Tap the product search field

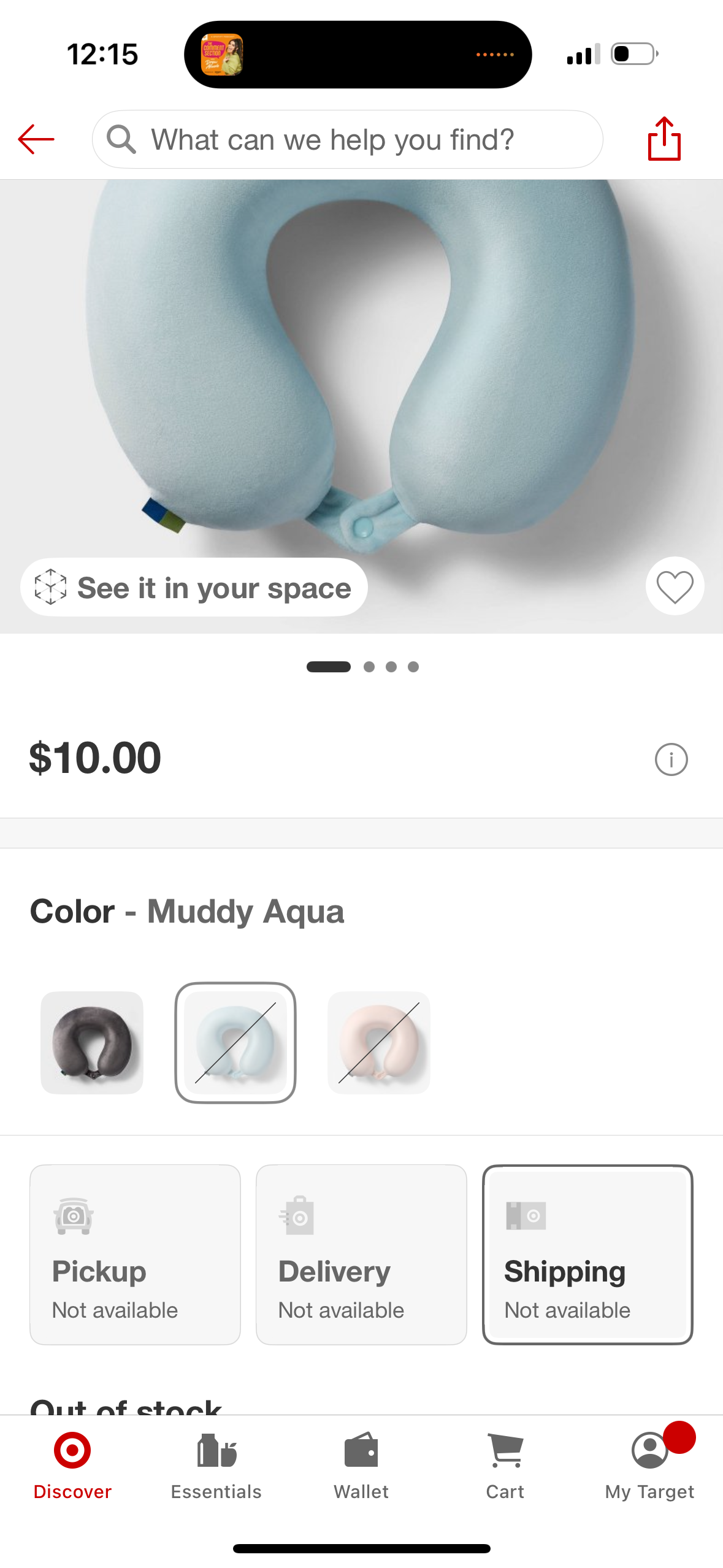point(347,139)
